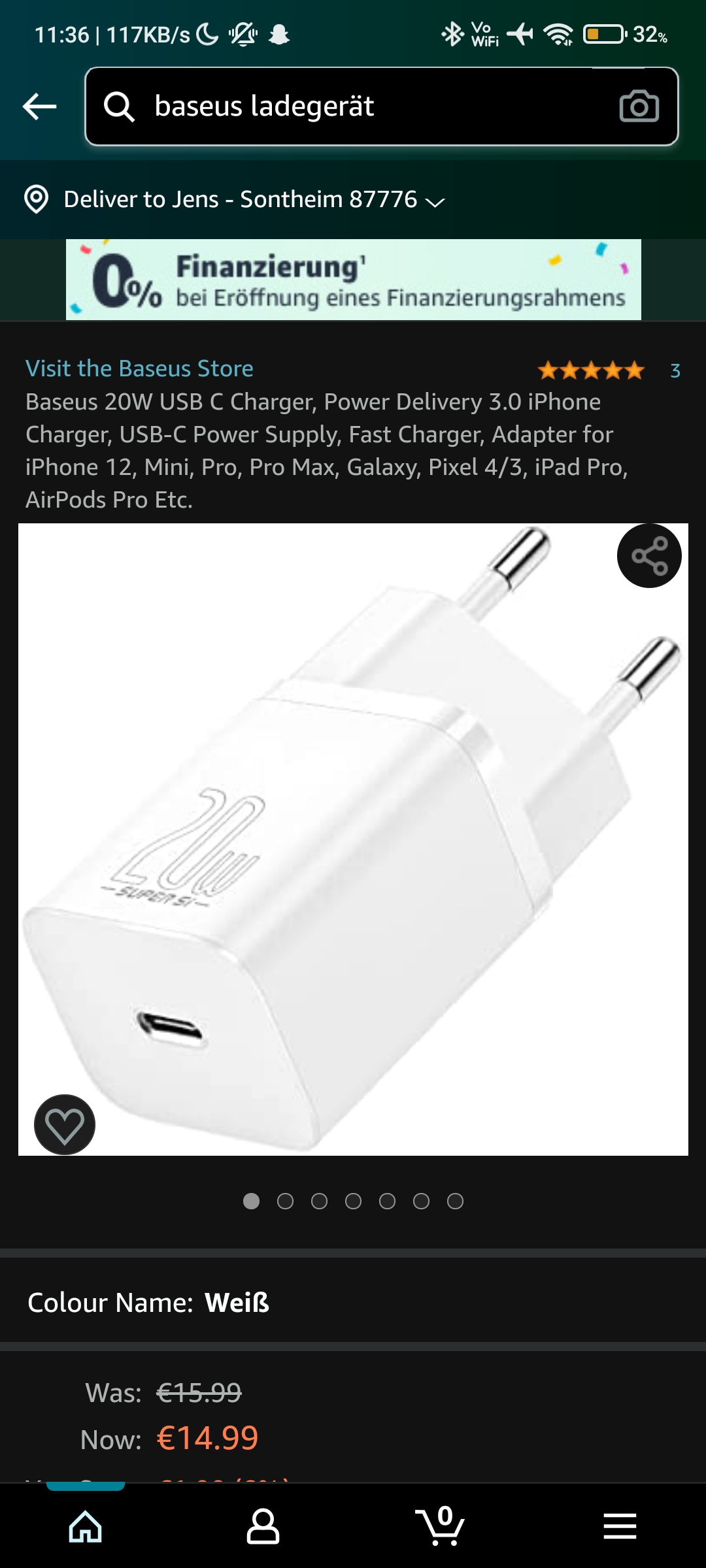The height and width of the screenshot is (1568, 706).
Task: Open the shopping cart
Action: tap(441, 1527)
